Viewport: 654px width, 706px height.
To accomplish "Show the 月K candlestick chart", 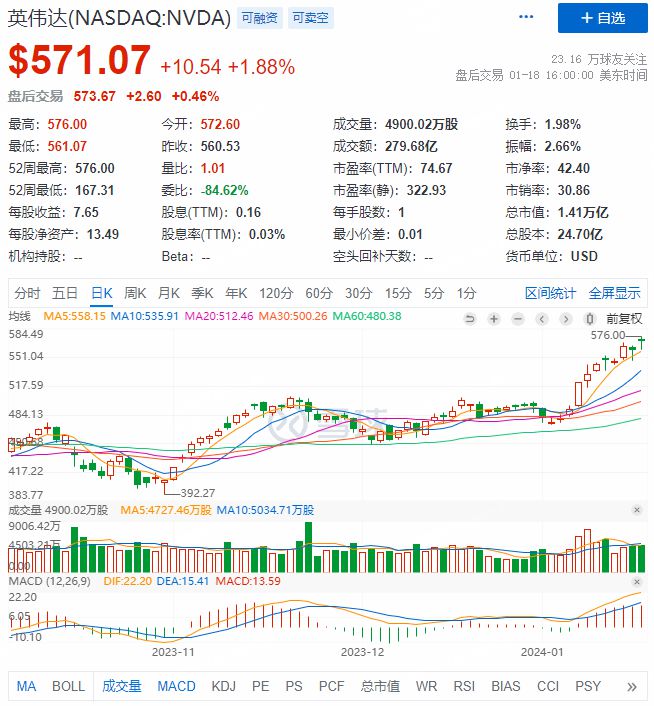I will click(169, 293).
